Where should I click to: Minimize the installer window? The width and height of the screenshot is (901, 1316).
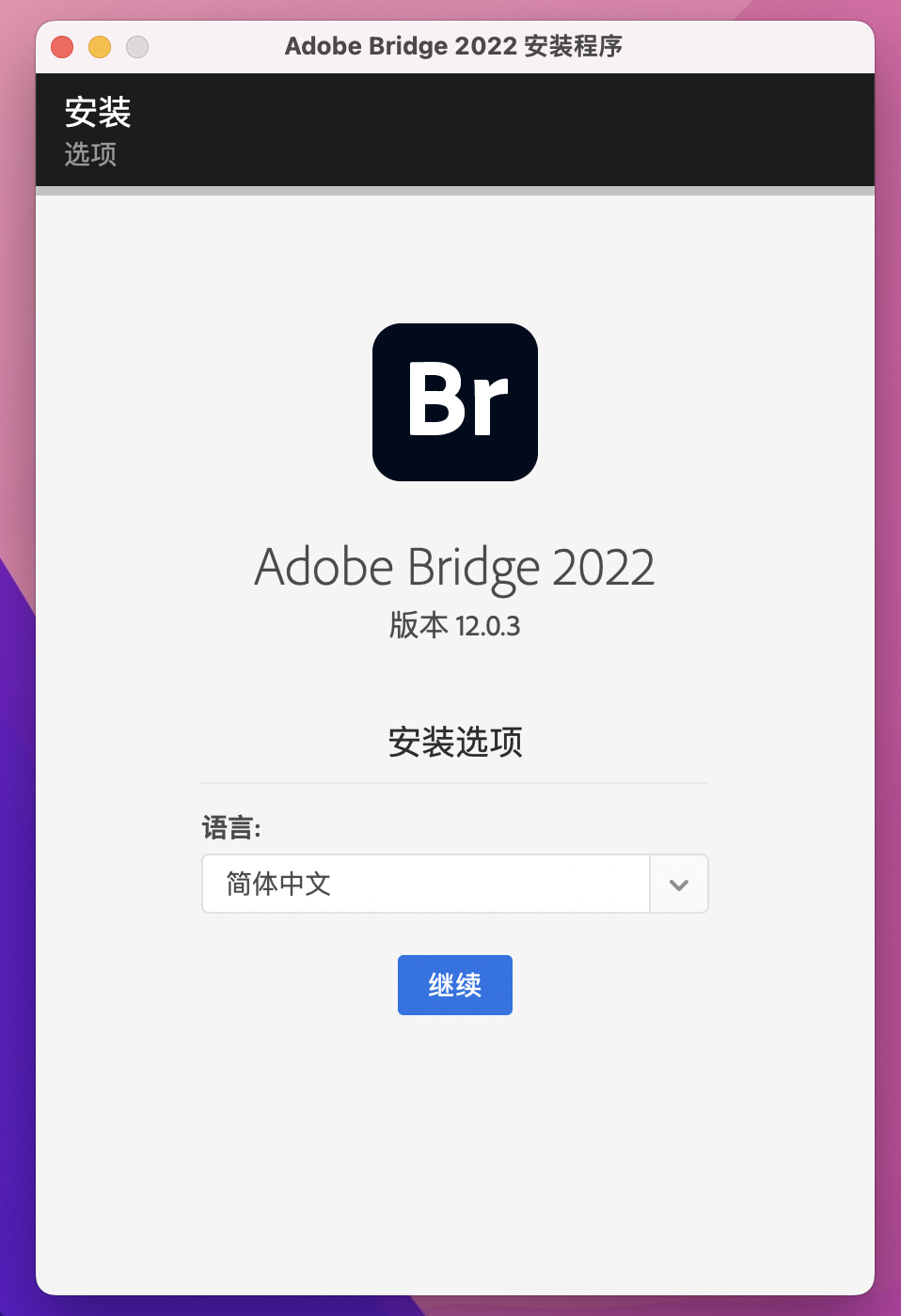(x=100, y=47)
